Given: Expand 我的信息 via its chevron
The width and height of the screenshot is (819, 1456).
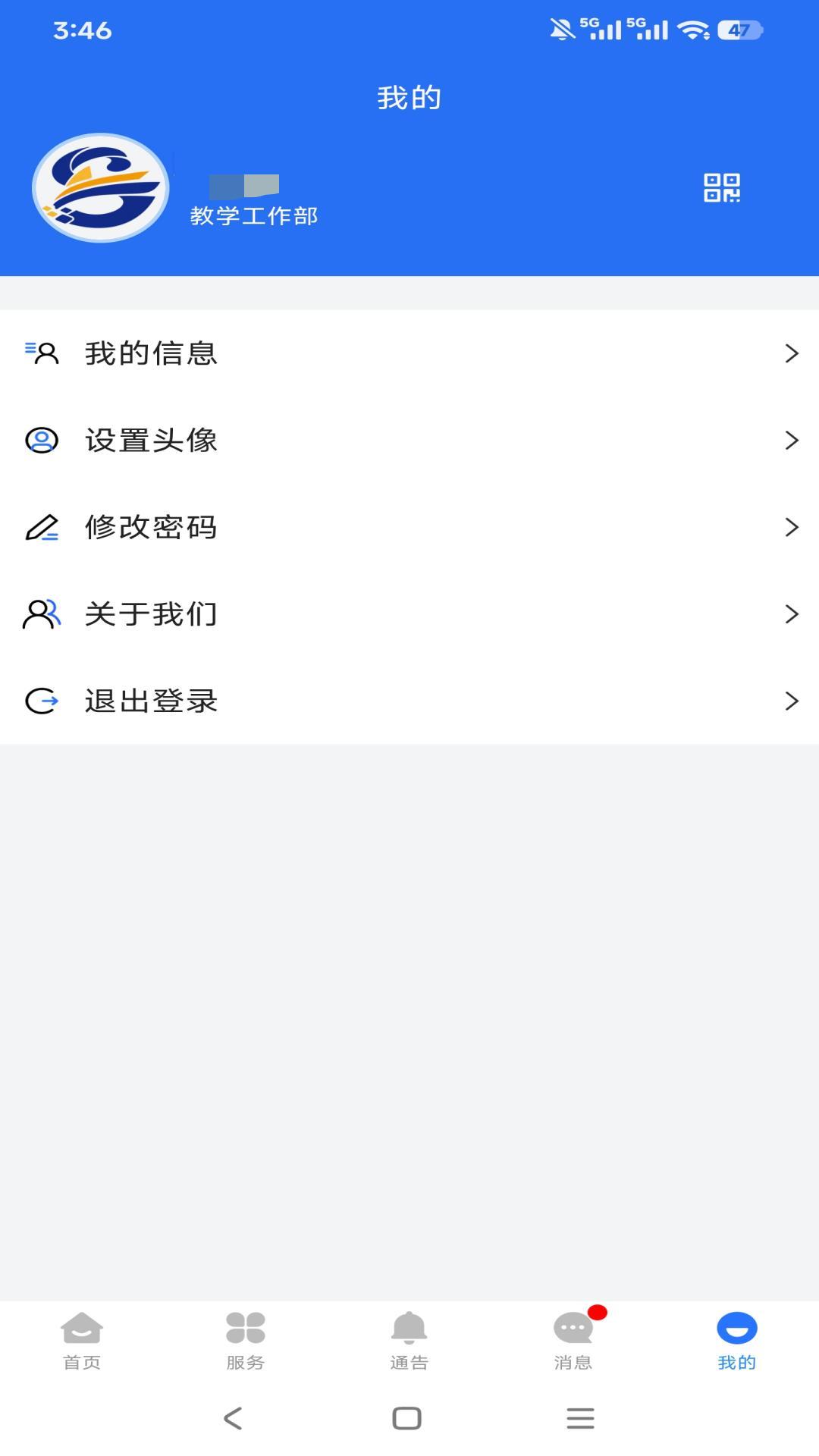Looking at the screenshot, I should coord(792,353).
